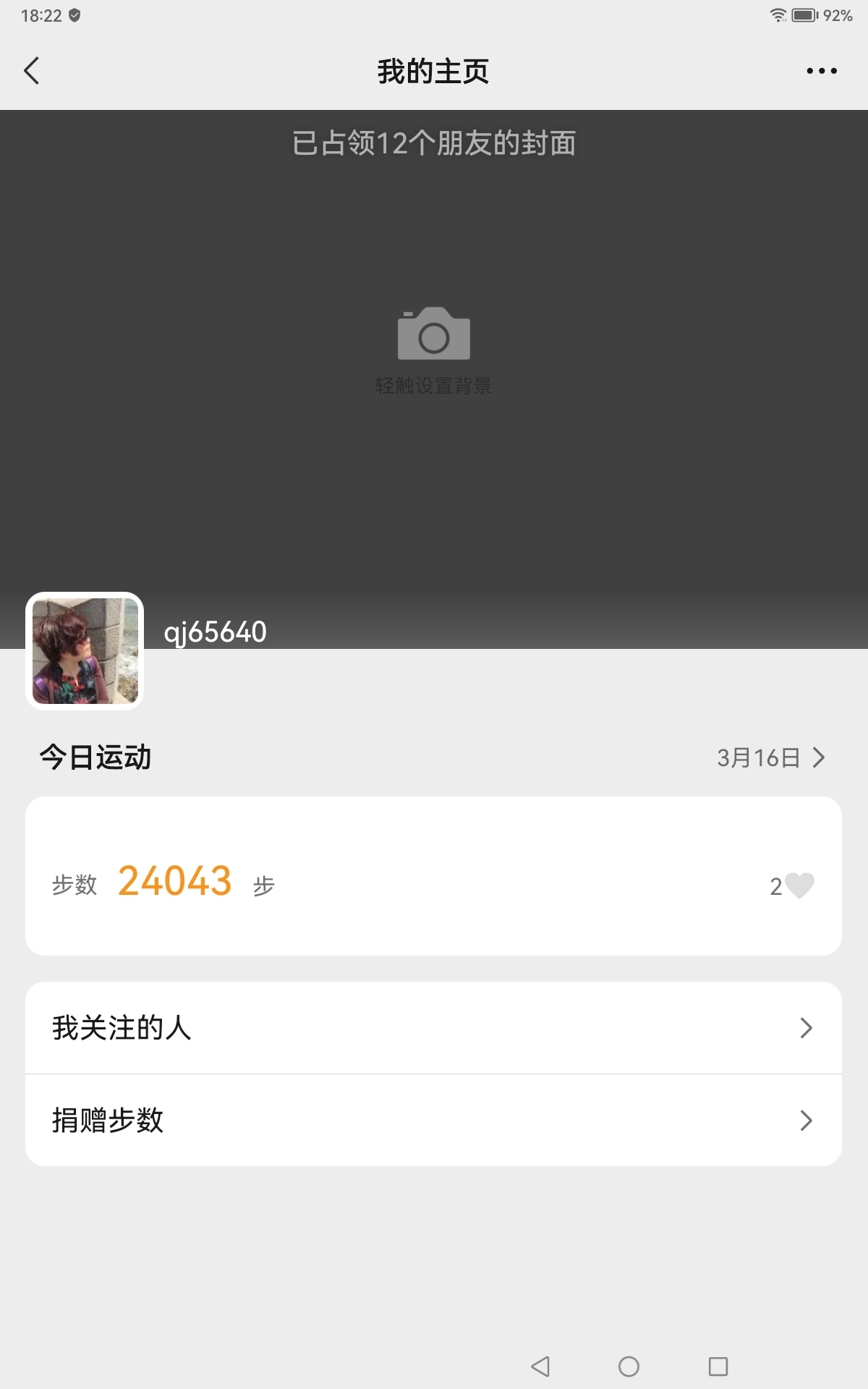The height and width of the screenshot is (1389, 868).
Task: Open the qj65640 profile avatar
Action: (x=85, y=650)
